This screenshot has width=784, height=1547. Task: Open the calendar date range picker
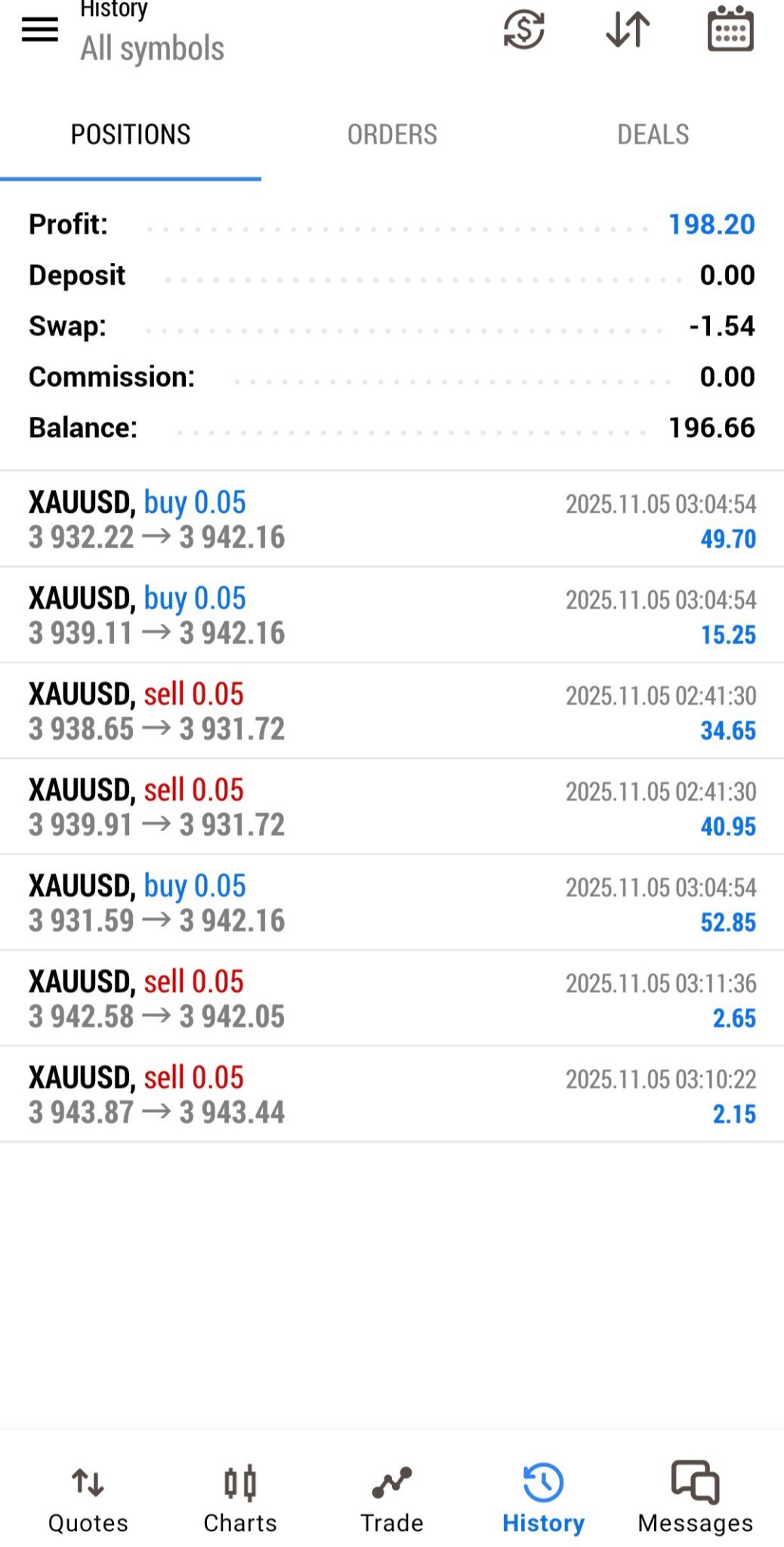(x=730, y=29)
